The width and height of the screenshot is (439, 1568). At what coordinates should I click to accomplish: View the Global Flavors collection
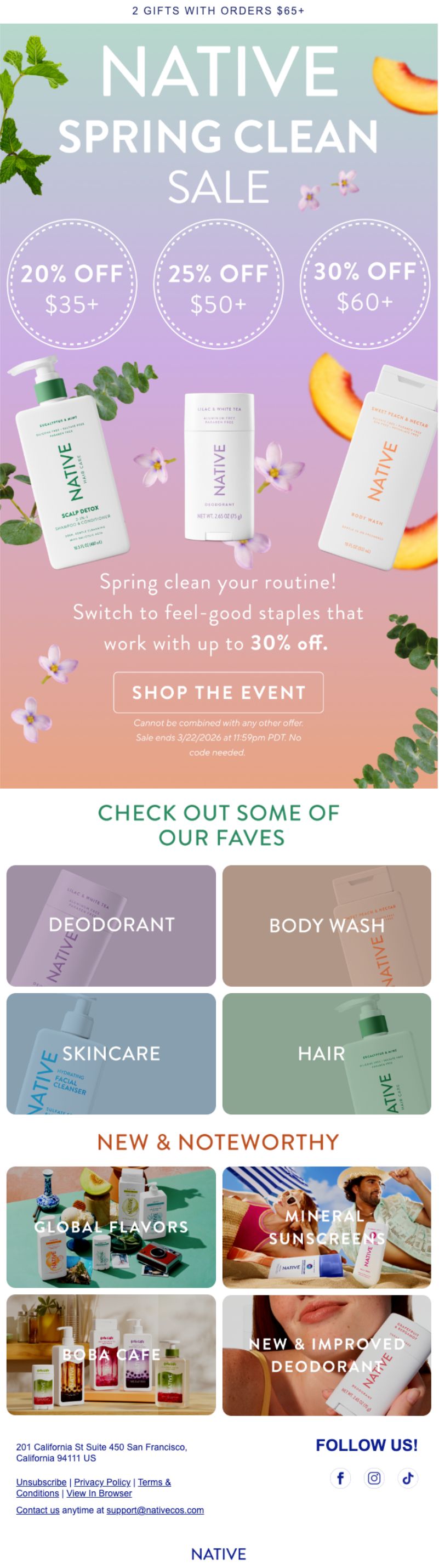111,1226
